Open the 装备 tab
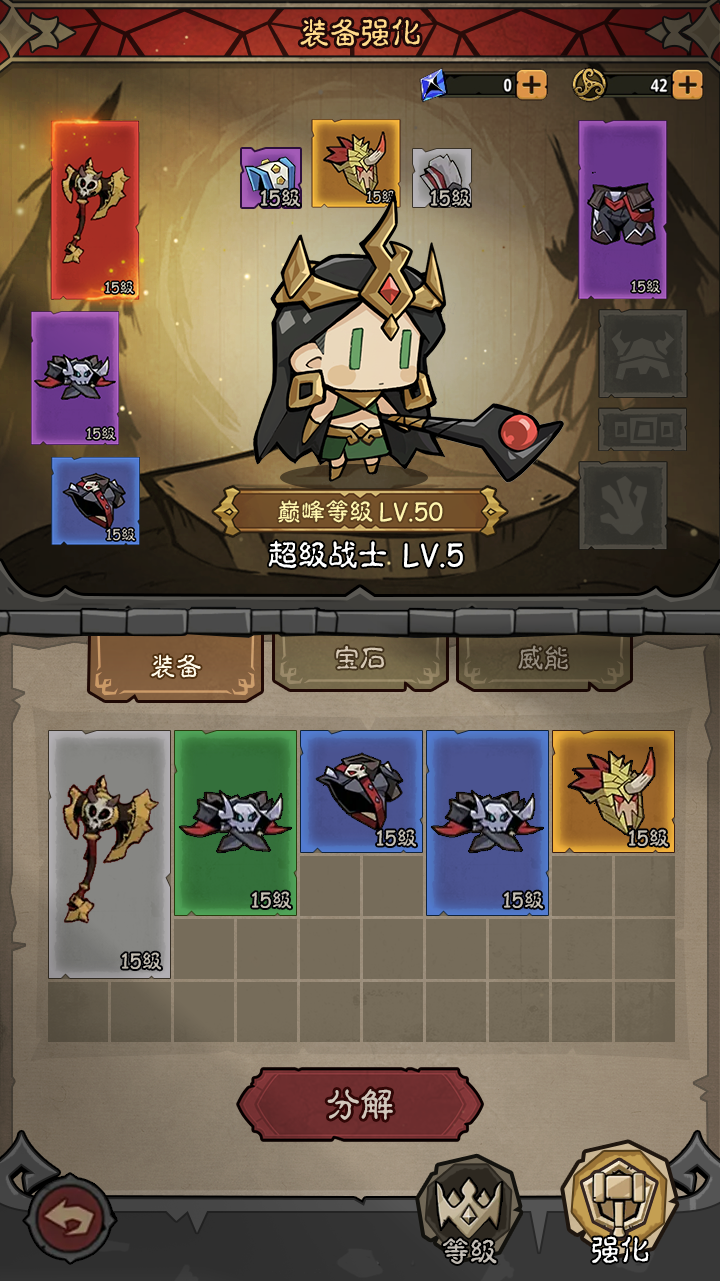Screen dimensions: 720x1281 tap(176, 665)
